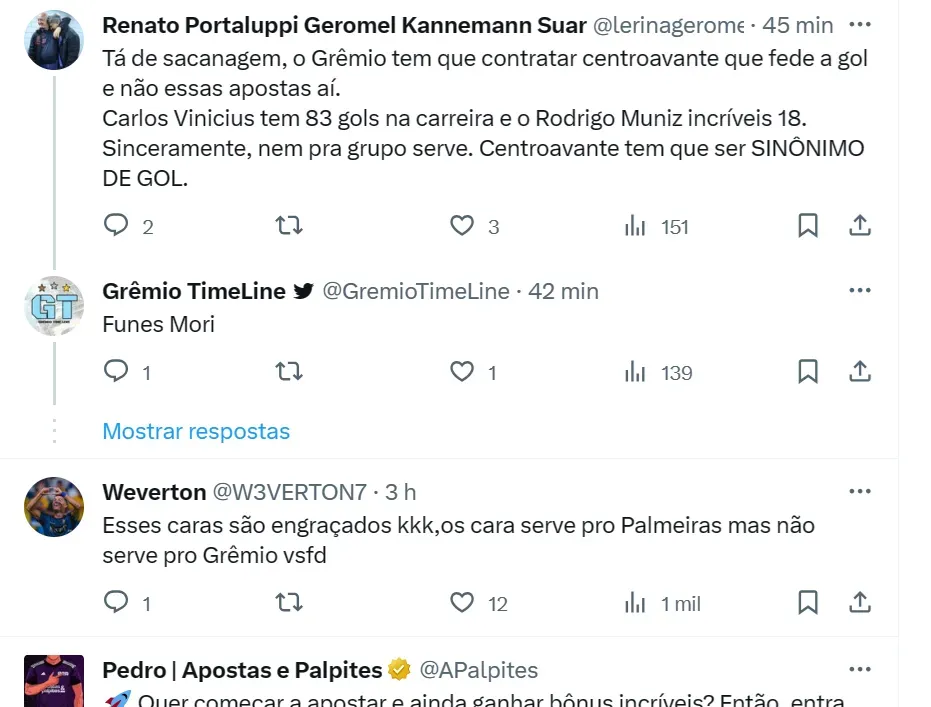The height and width of the screenshot is (707, 931).
Task: Expand thread with Mostrar respostas
Action: point(196,431)
